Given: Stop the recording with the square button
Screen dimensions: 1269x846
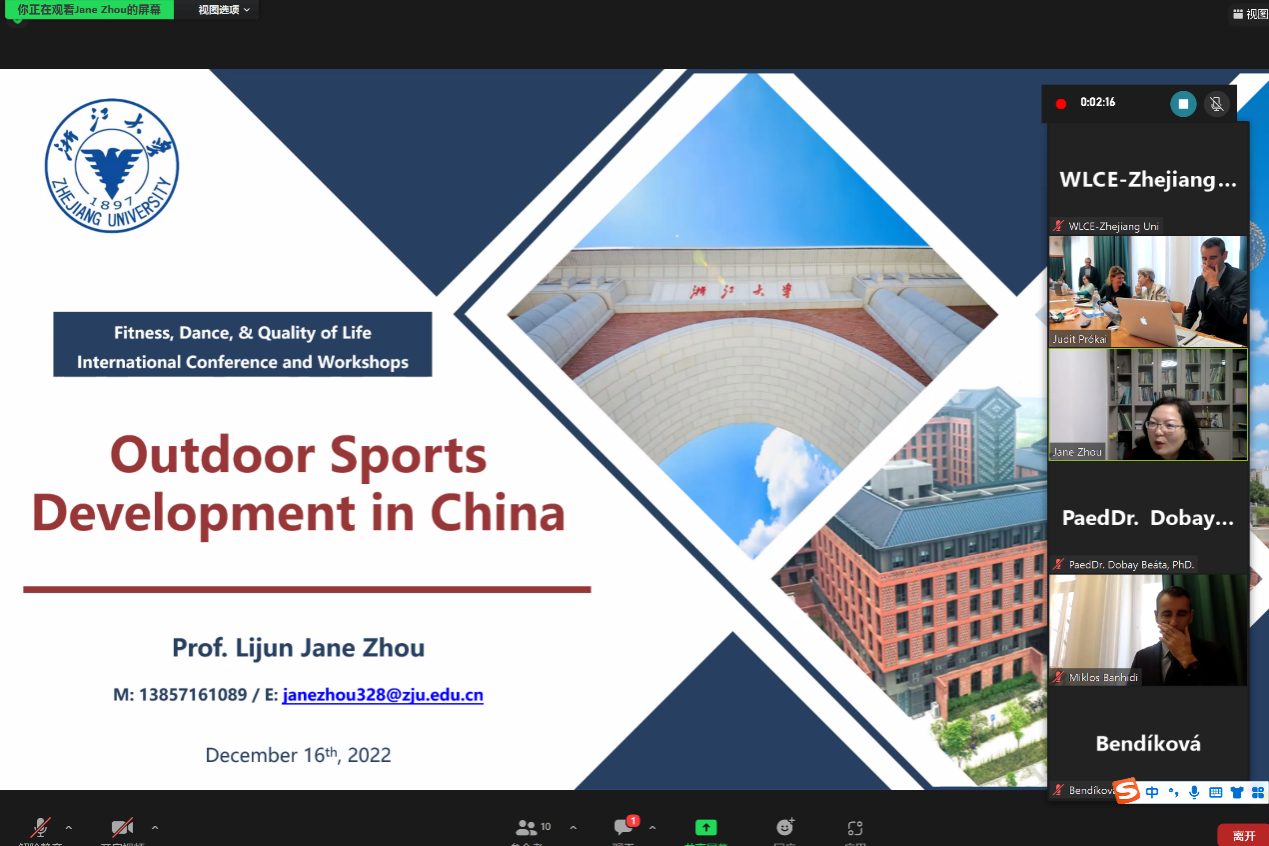Looking at the screenshot, I should (1183, 103).
